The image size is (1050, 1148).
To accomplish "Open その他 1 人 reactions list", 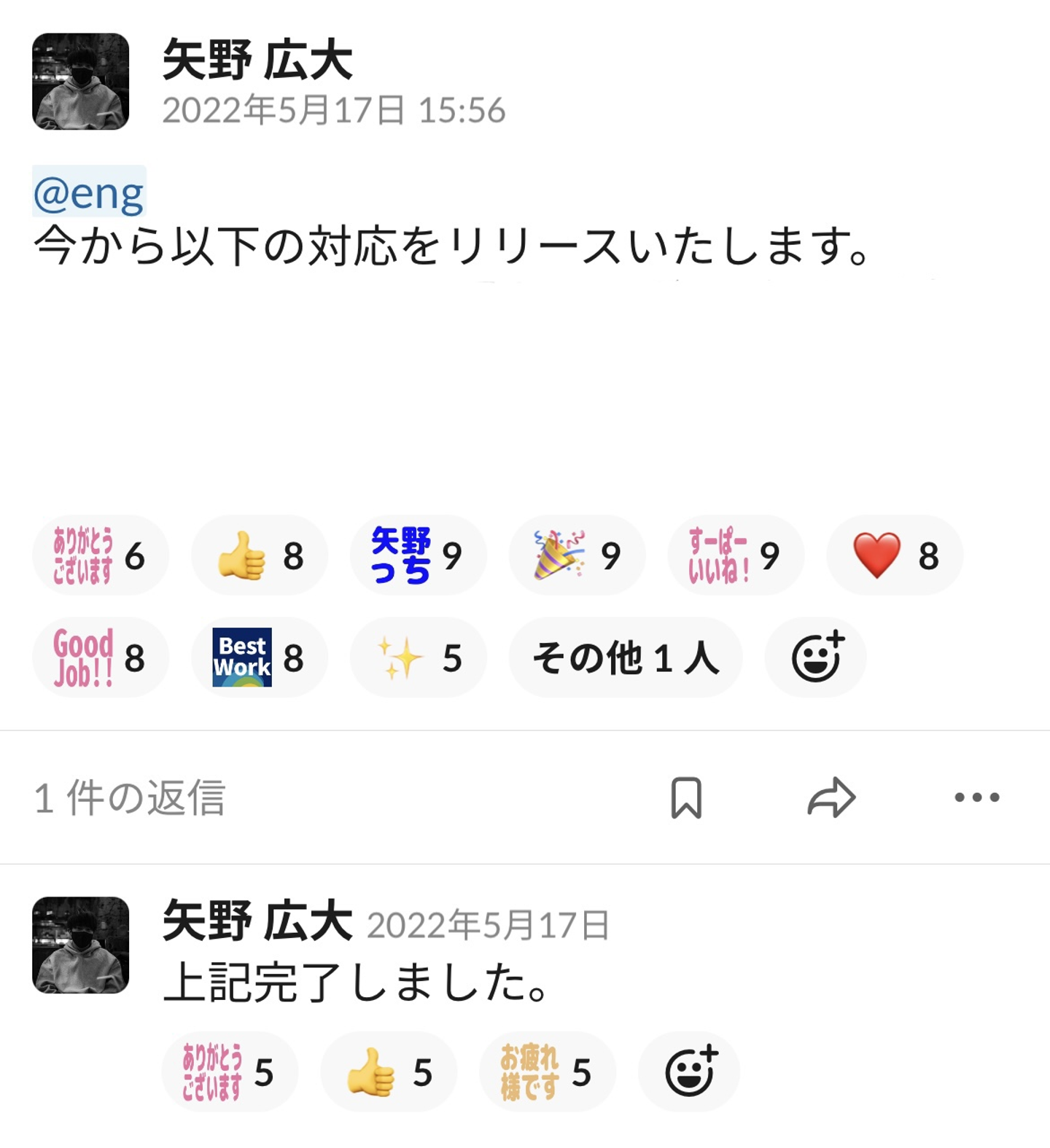I will [x=626, y=658].
